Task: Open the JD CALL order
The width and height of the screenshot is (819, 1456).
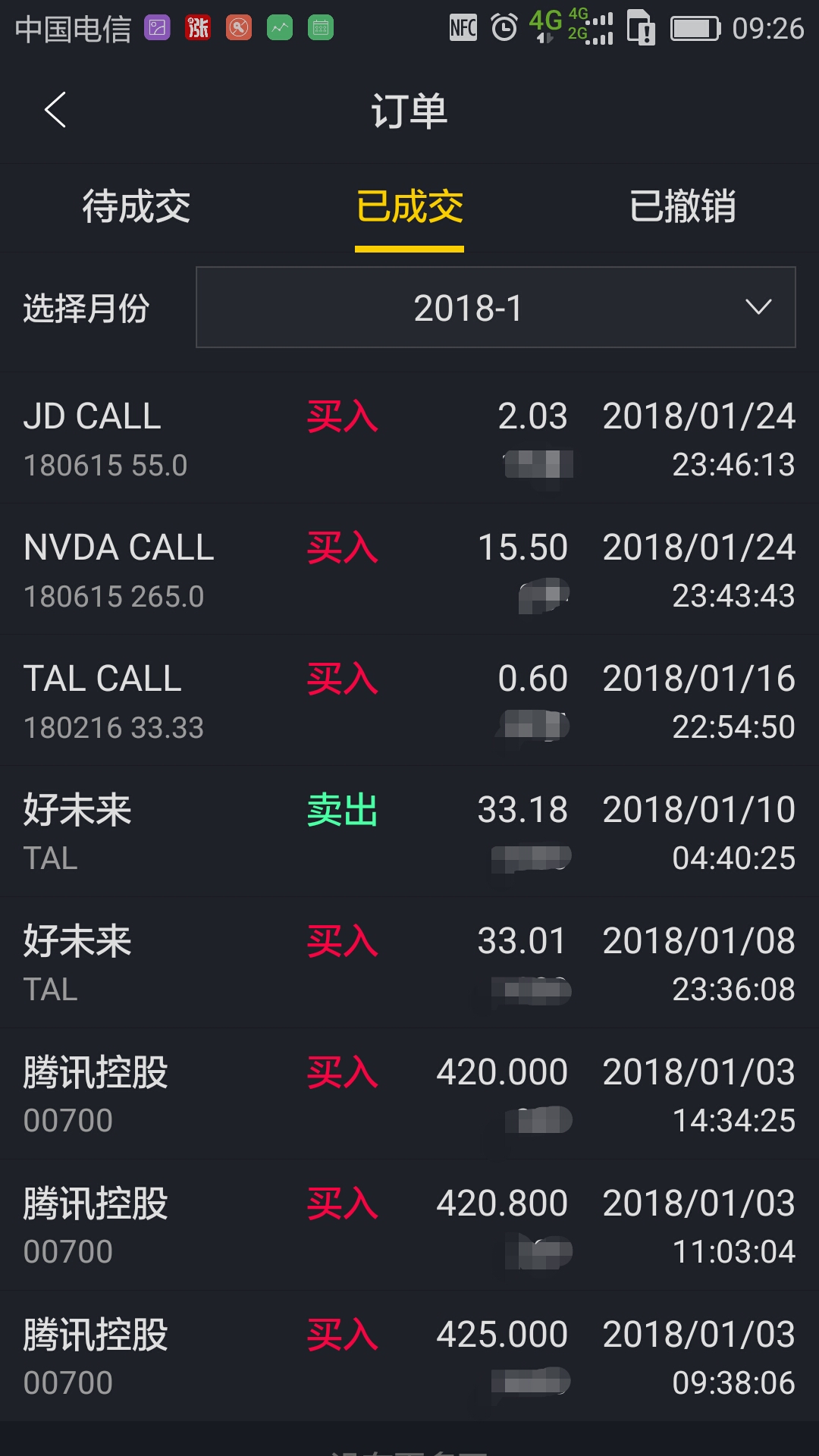Action: pos(409,438)
